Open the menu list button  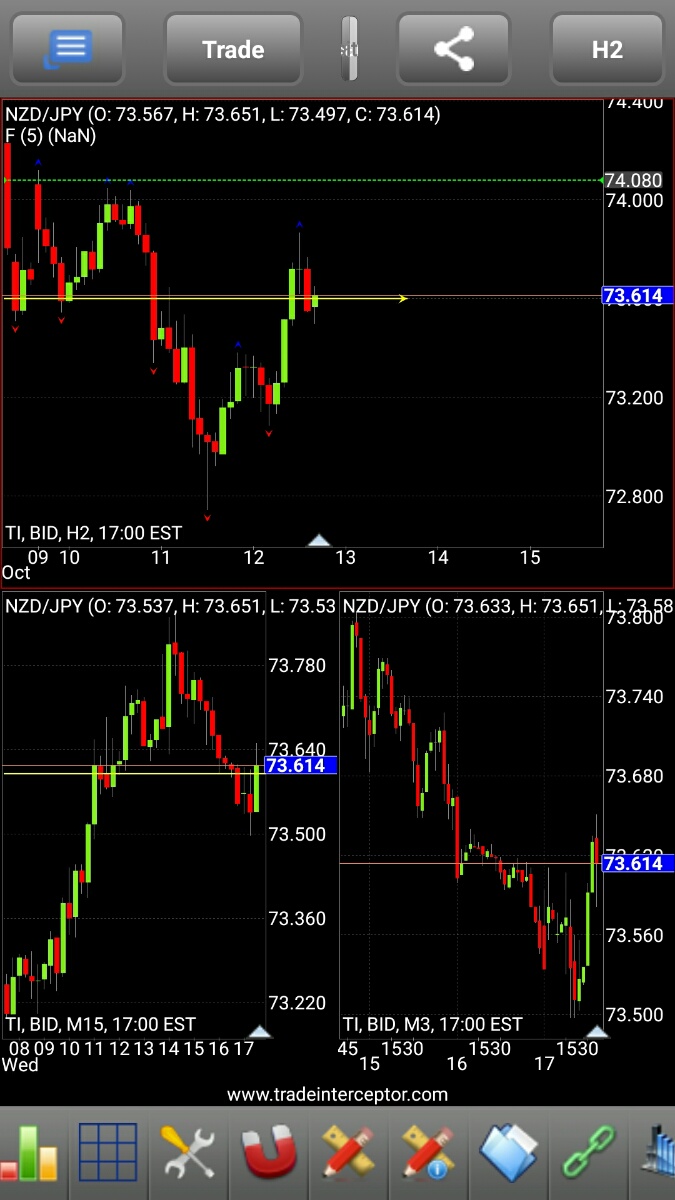point(68,48)
